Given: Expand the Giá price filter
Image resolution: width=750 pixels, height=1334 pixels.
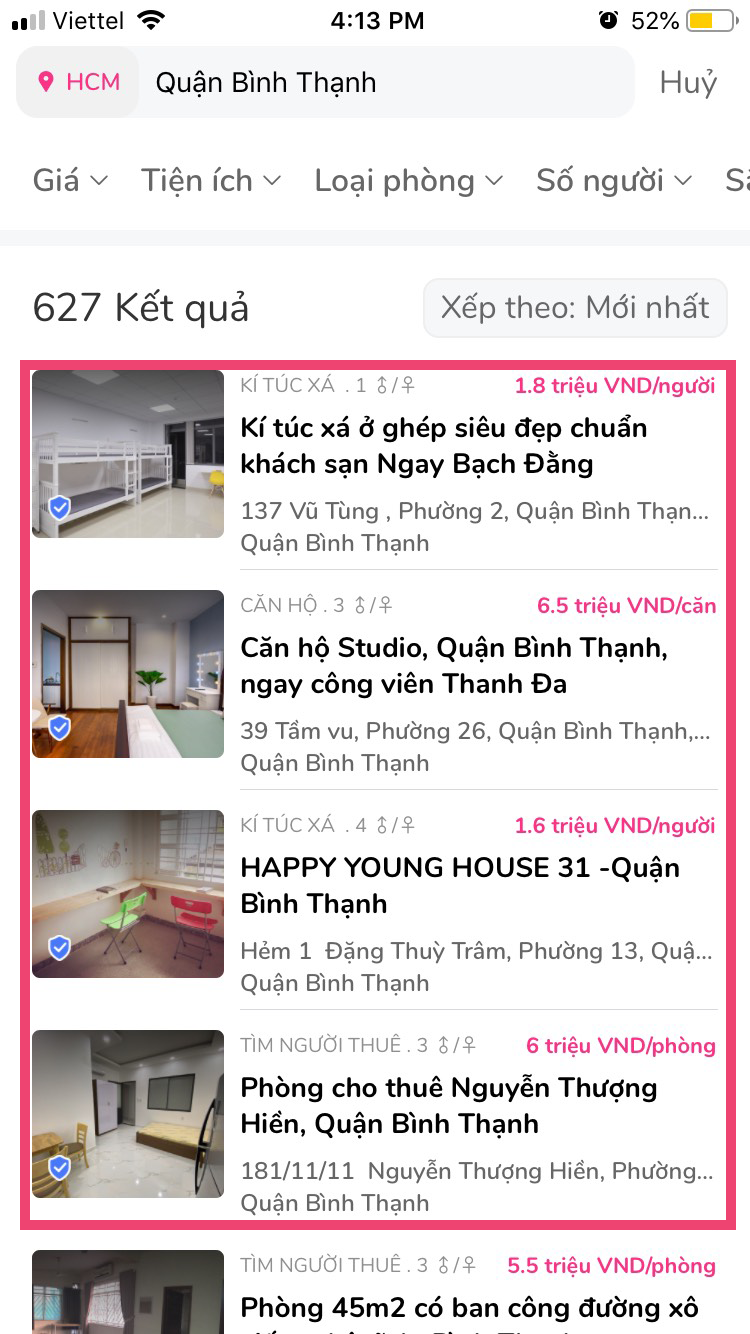Looking at the screenshot, I should click(x=70, y=180).
